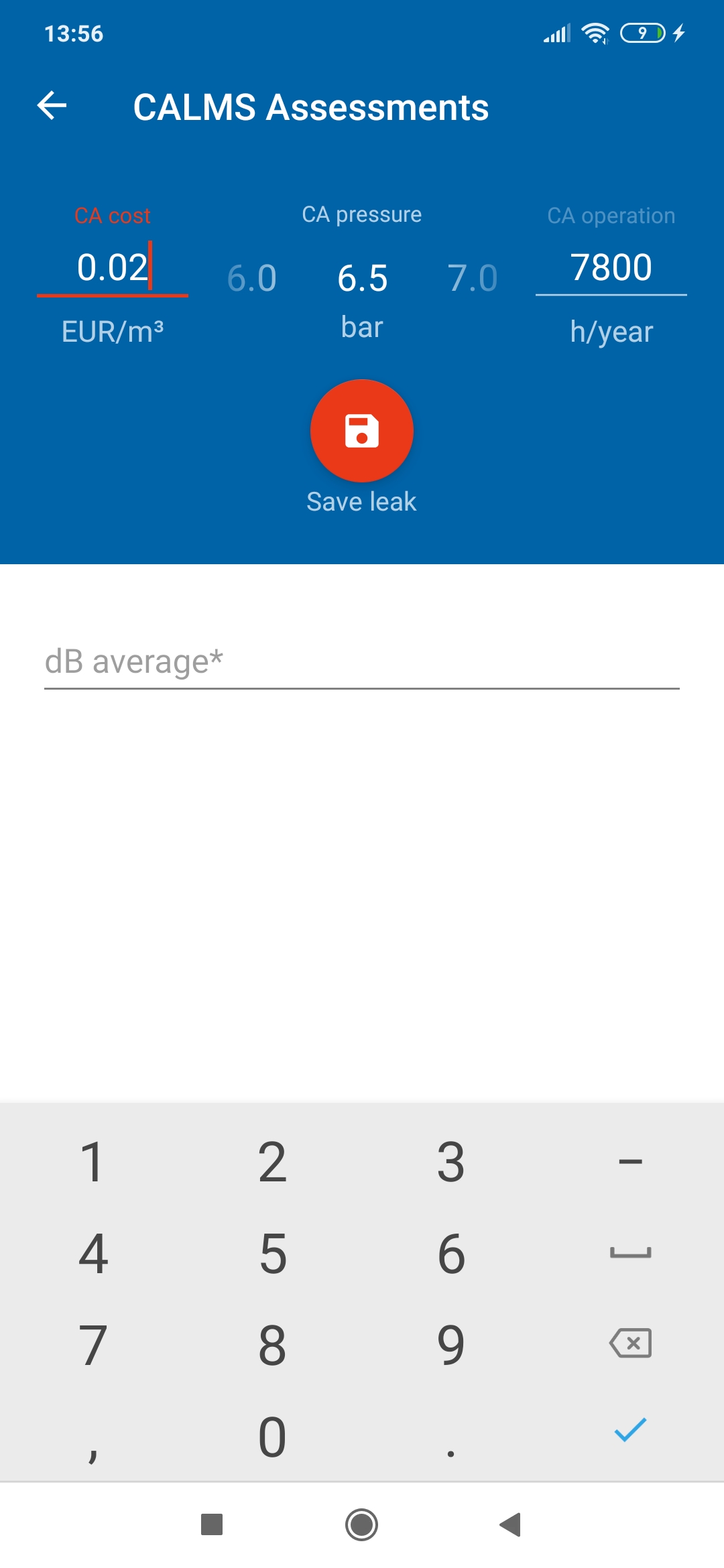This screenshot has width=724, height=1568.
Task: Save the leak with the red button
Action: [x=362, y=431]
